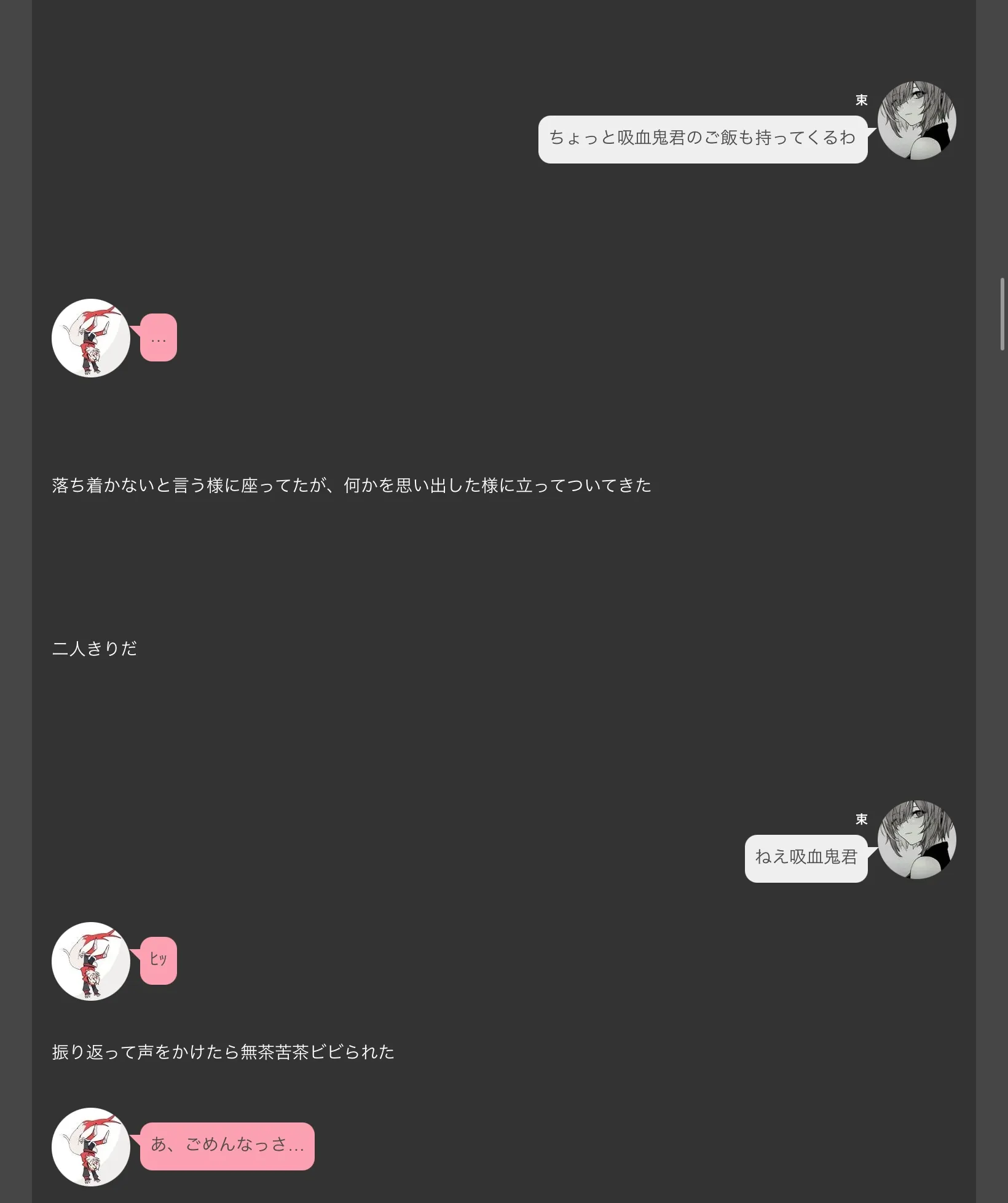Tap the vertical scrollbar thumb
The image size is (1008, 1203).
tap(1002, 314)
